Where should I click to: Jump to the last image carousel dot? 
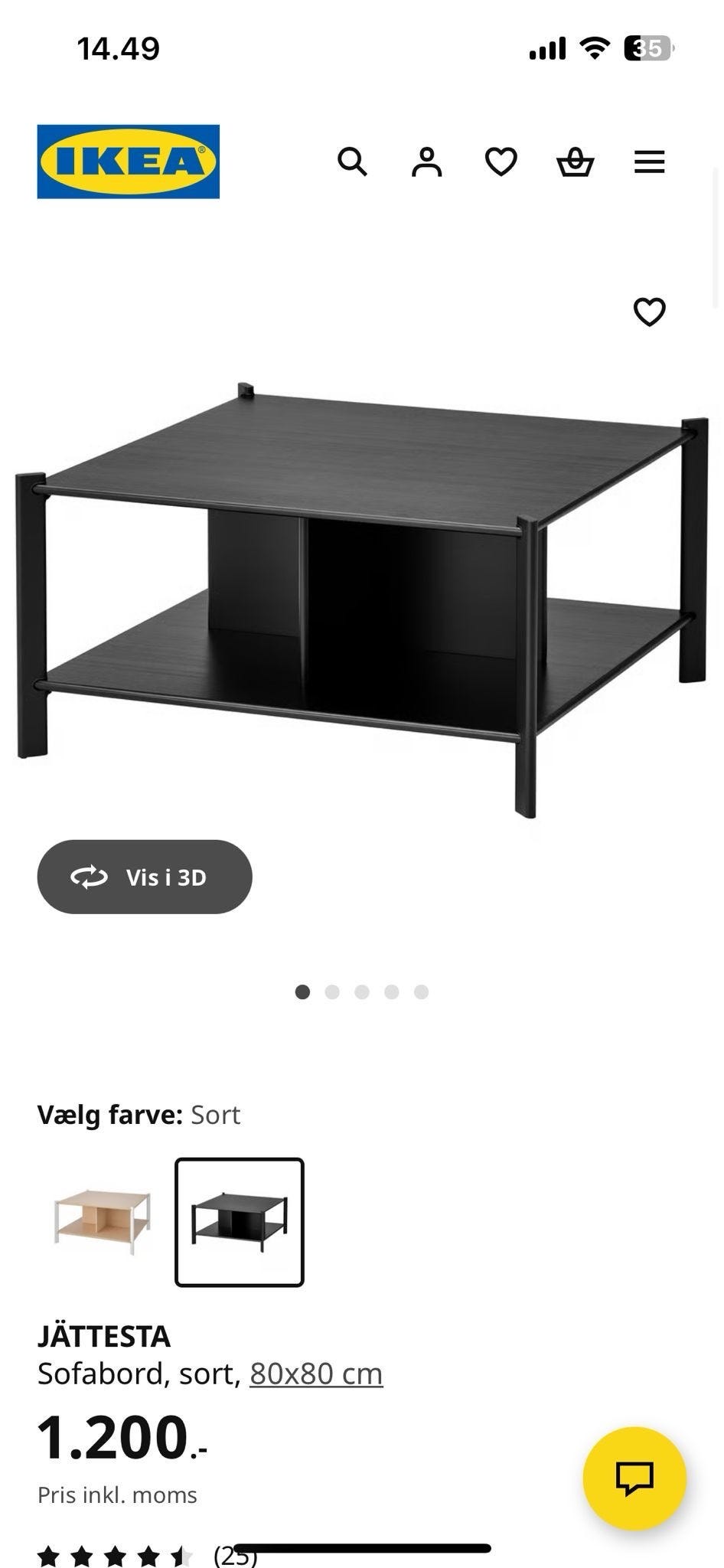tap(420, 991)
